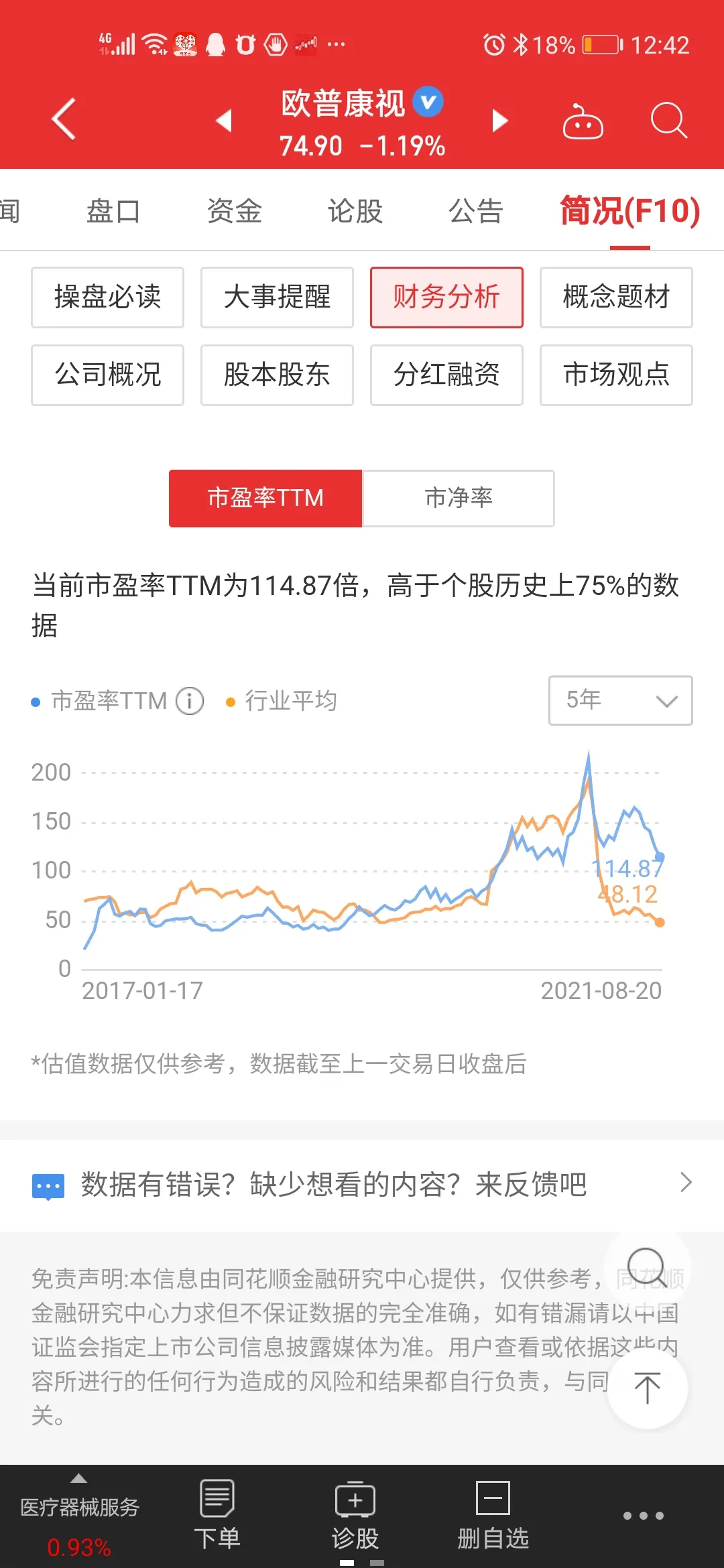Switch to the 资金 tab
The image size is (724, 1568).
(x=234, y=211)
